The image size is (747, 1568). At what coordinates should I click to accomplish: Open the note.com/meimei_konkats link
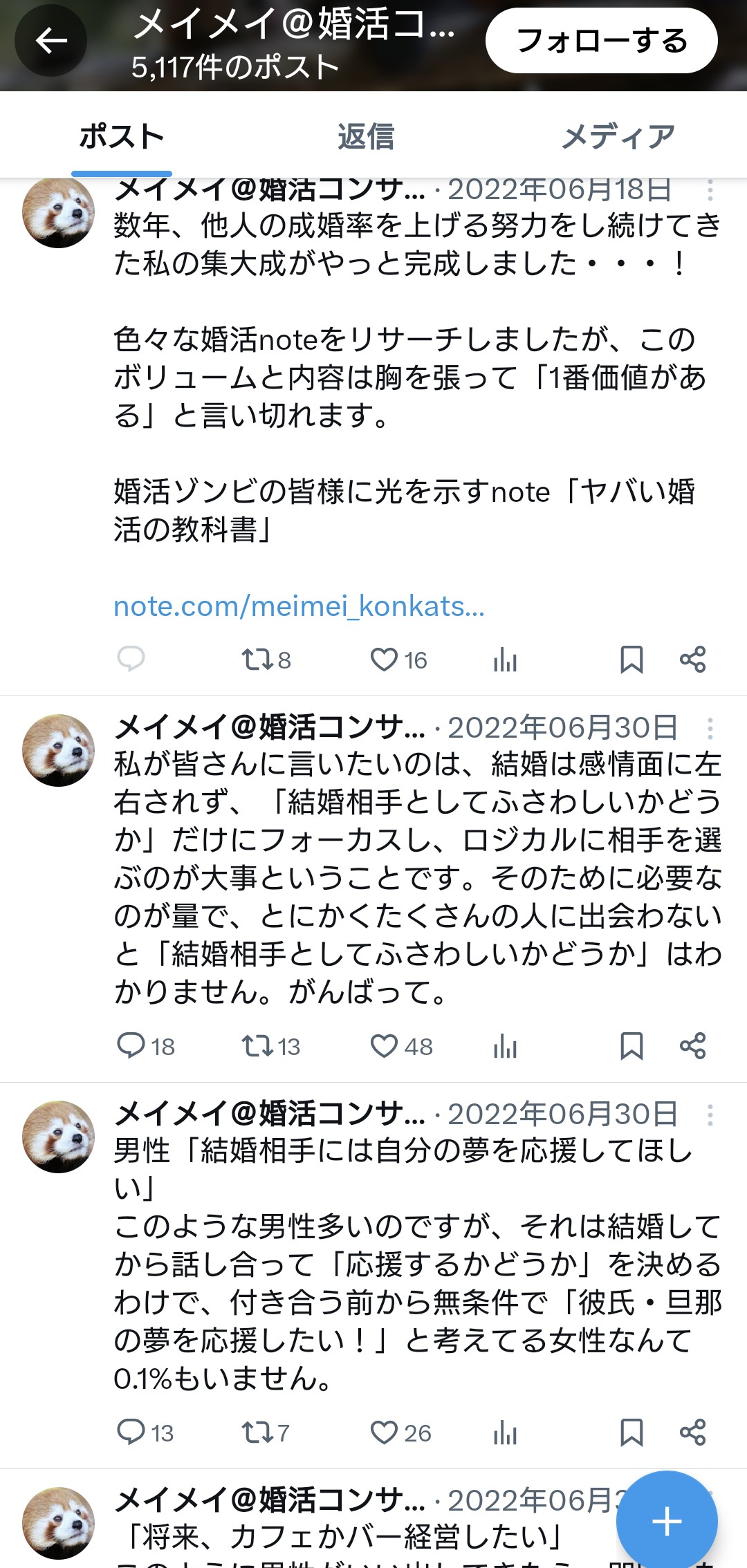click(299, 606)
